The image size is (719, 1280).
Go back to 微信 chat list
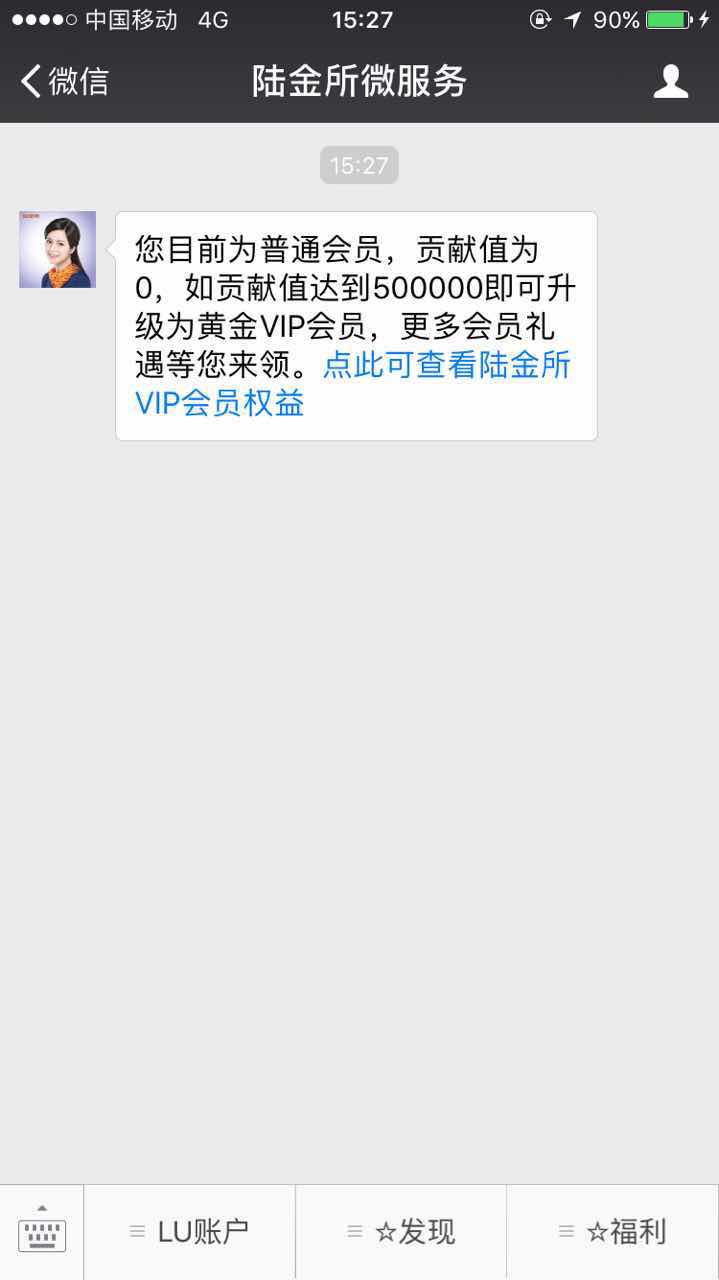[65, 81]
